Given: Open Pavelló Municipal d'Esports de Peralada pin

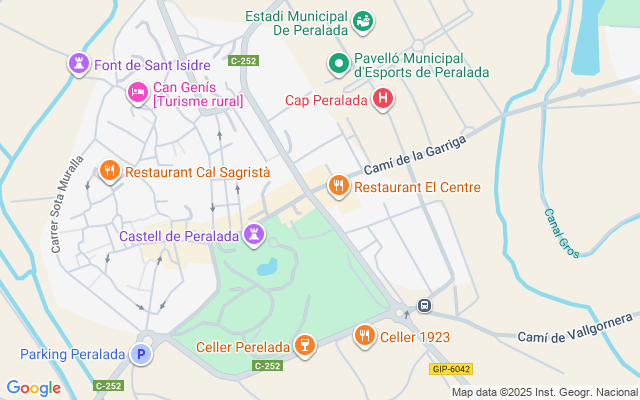Looking at the screenshot, I should tap(339, 64).
